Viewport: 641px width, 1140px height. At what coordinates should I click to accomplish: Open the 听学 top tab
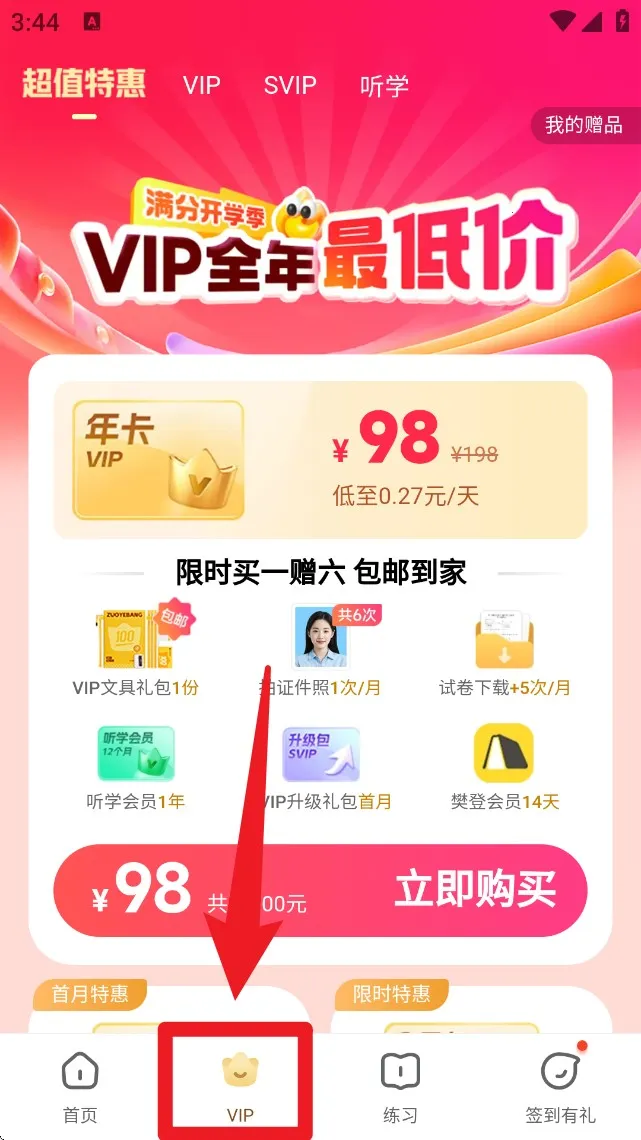tap(384, 85)
